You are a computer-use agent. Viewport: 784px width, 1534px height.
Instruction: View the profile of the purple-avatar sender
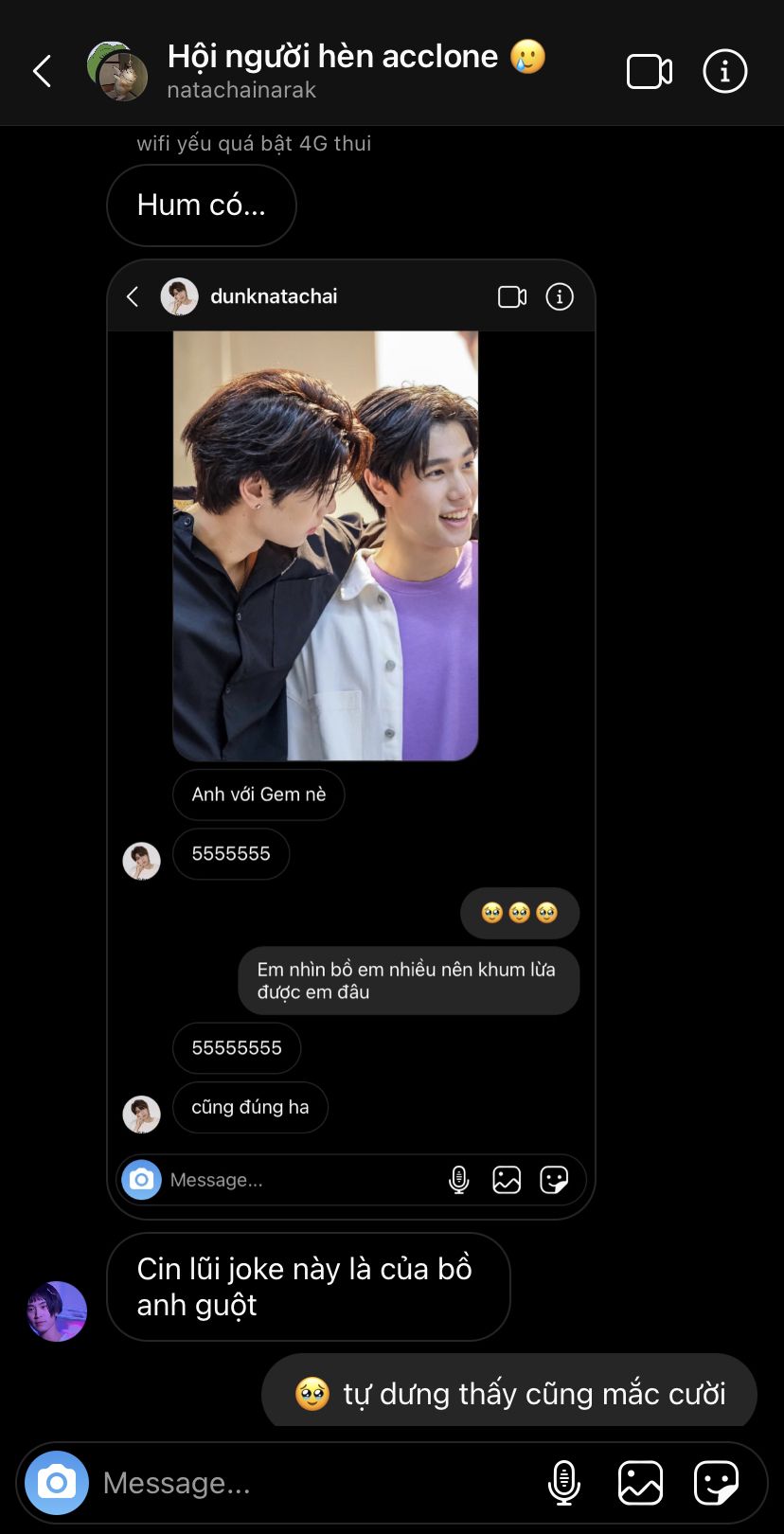click(x=57, y=1311)
